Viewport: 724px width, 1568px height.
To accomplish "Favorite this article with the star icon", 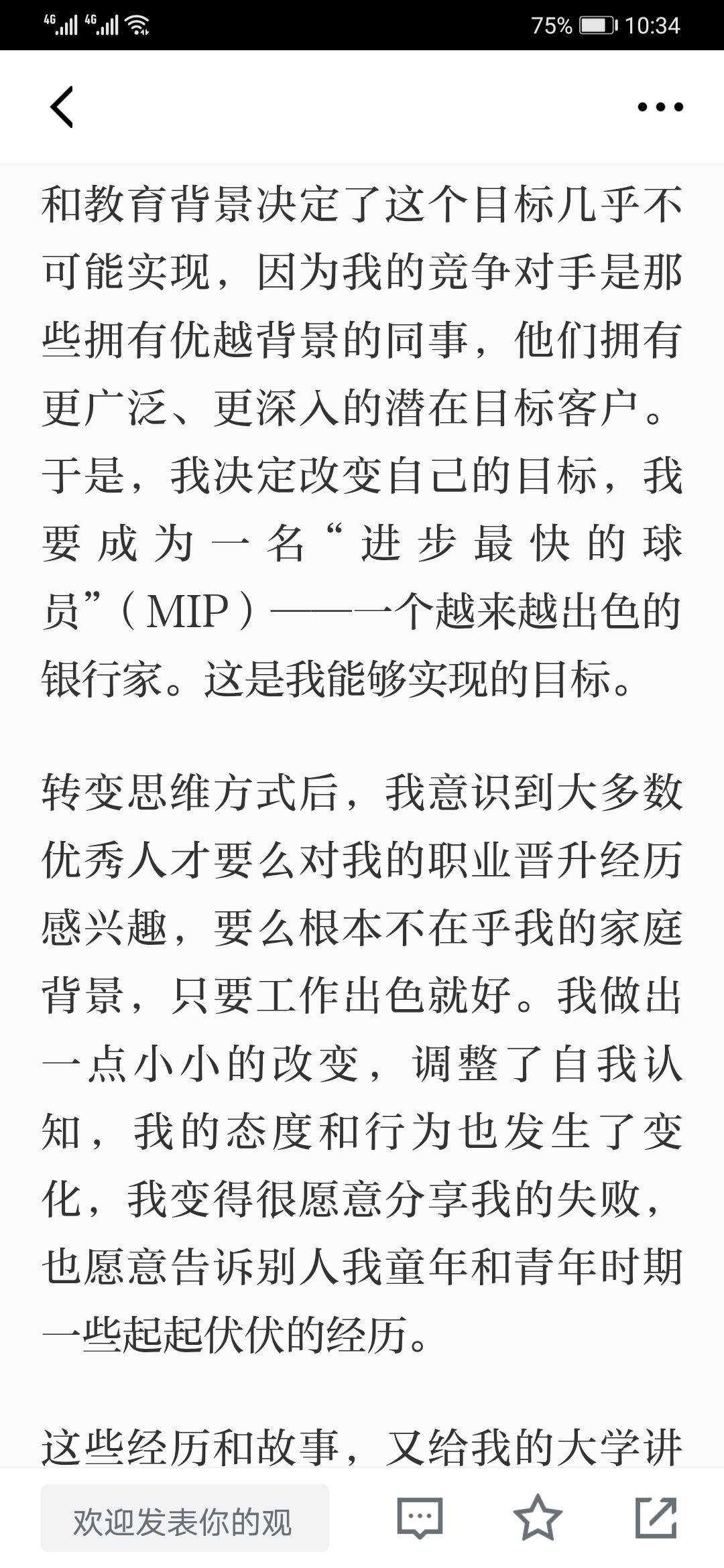I will (538, 1516).
